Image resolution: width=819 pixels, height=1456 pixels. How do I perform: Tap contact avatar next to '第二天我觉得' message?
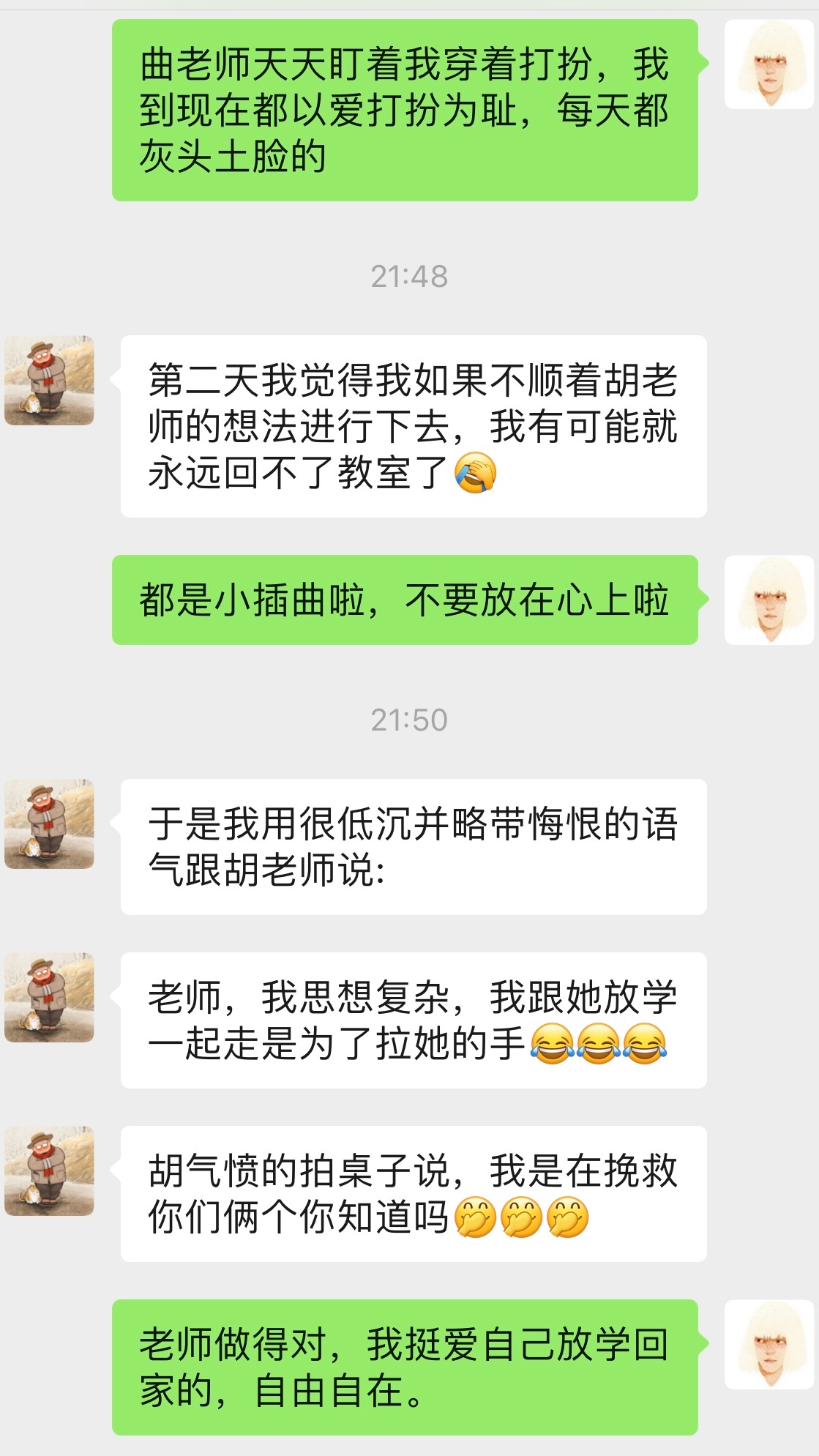click(x=49, y=381)
